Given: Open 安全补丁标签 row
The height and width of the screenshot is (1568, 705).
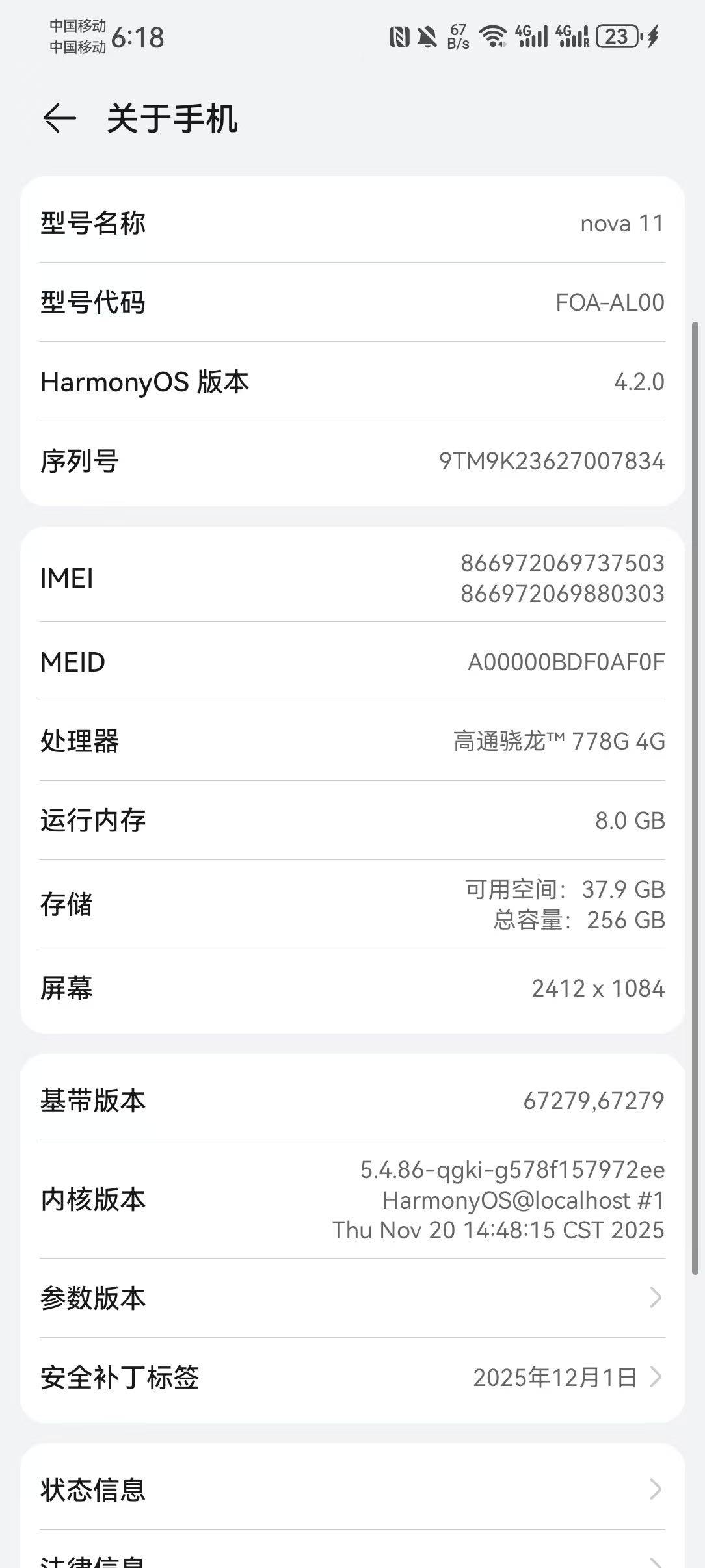Looking at the screenshot, I should tap(352, 1377).
